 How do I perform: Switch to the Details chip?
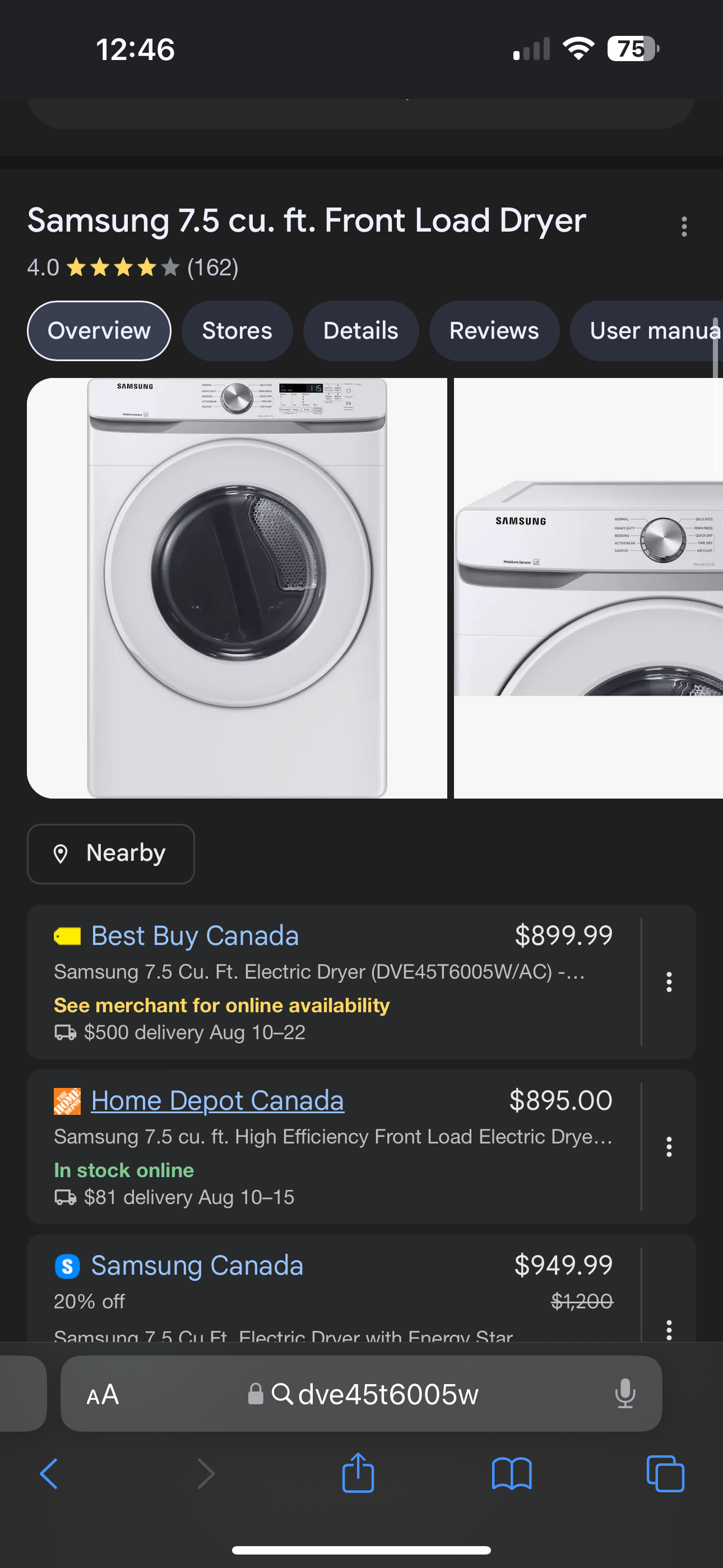tap(361, 330)
